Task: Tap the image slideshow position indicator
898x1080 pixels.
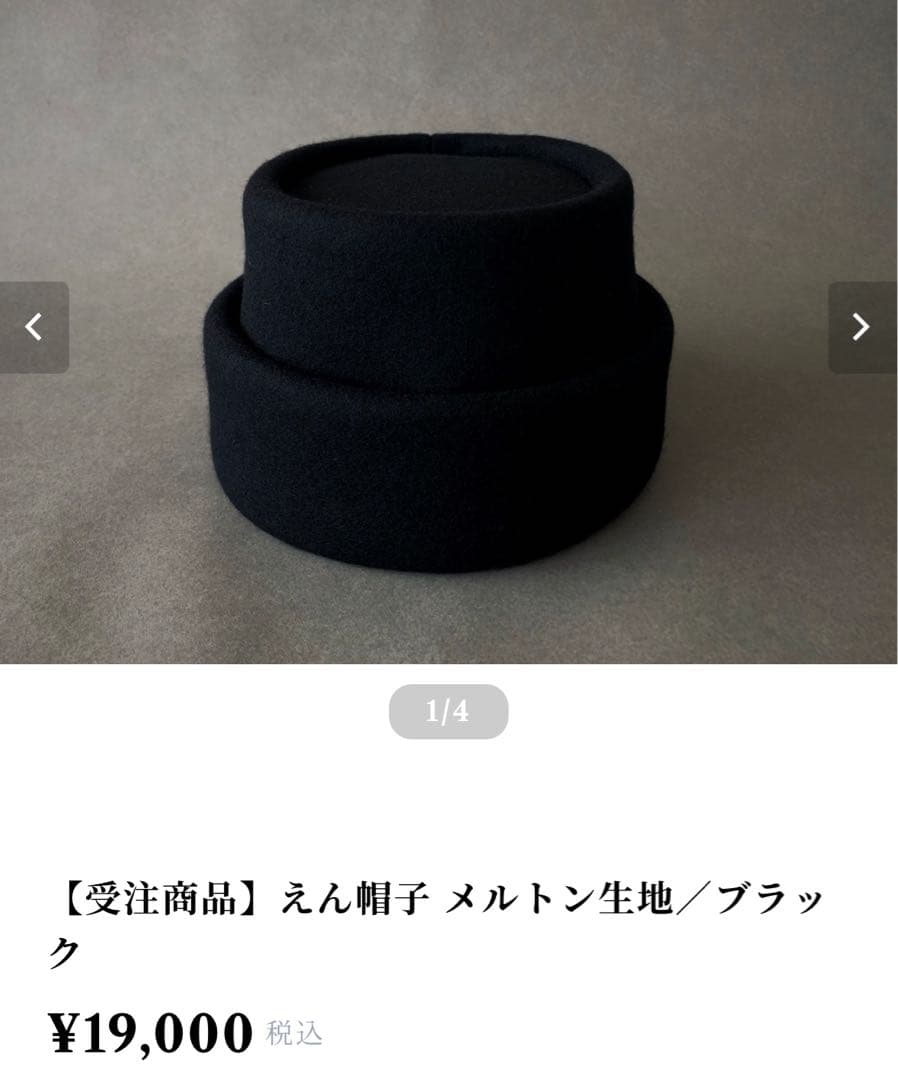Action: tap(449, 711)
